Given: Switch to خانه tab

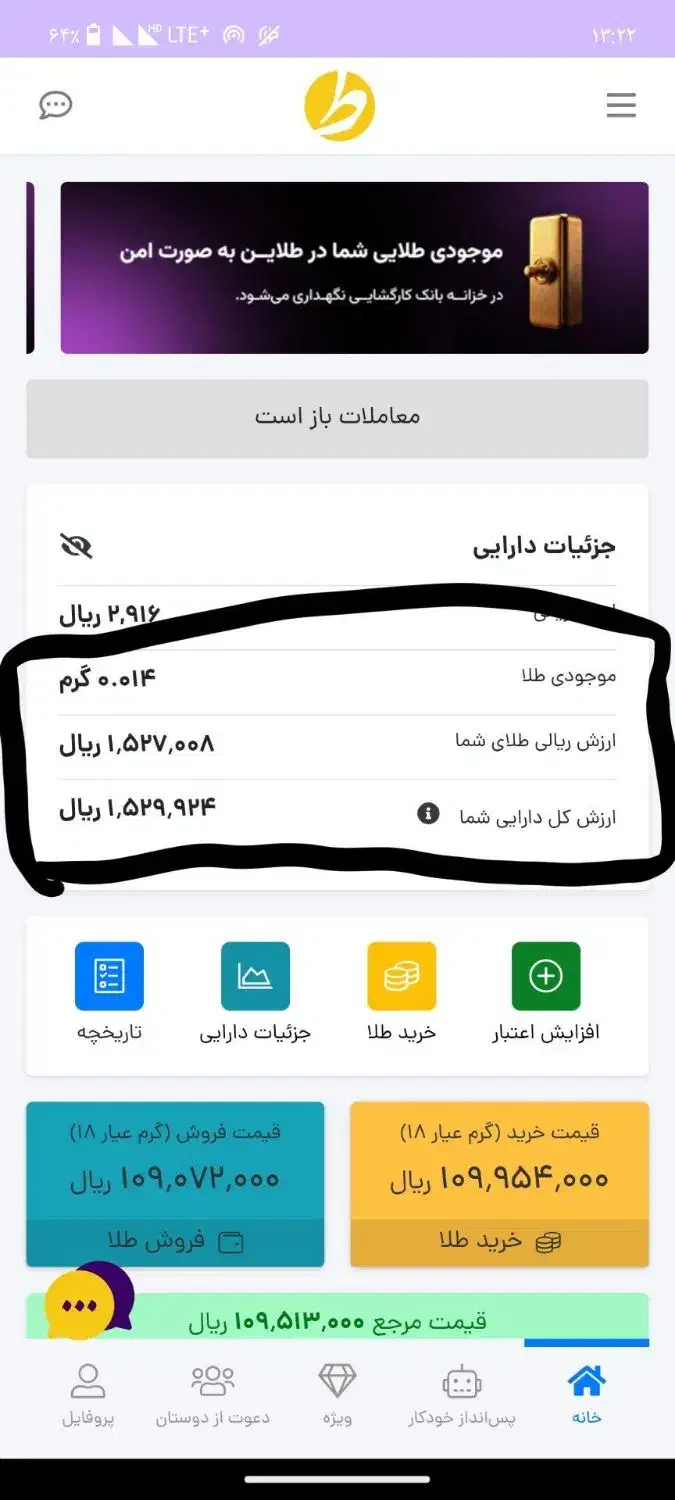Looking at the screenshot, I should tap(587, 1395).
